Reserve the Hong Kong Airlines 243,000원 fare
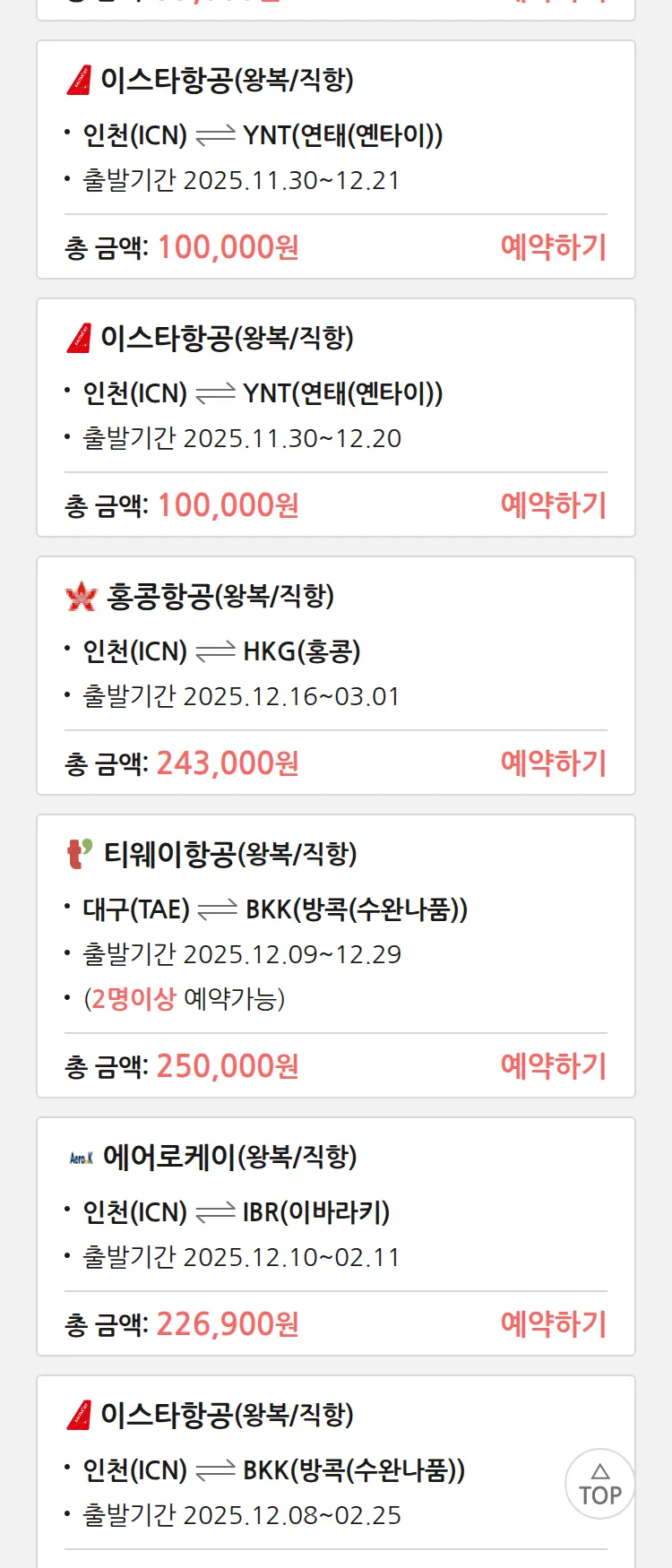Viewport: 672px width, 1568px height. [553, 763]
